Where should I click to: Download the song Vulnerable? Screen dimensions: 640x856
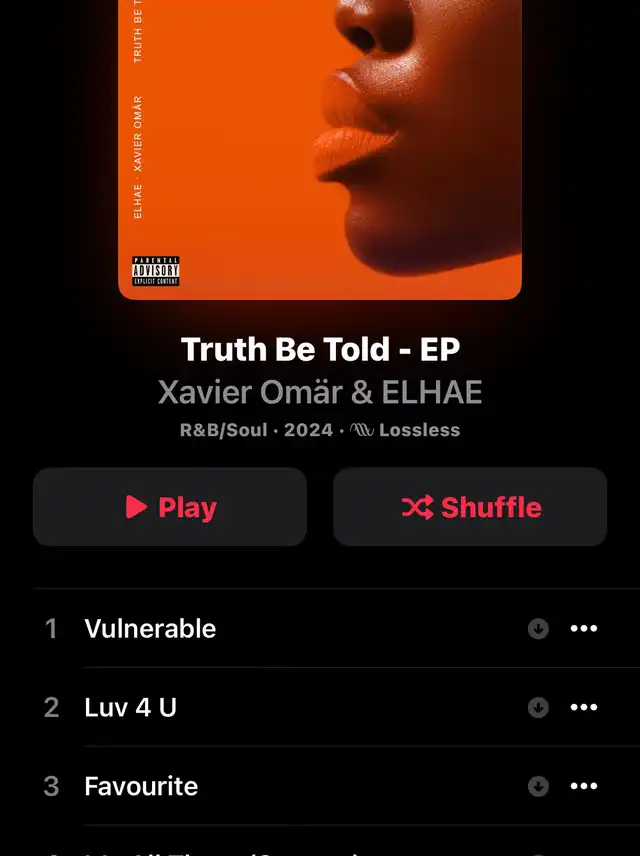click(x=538, y=628)
